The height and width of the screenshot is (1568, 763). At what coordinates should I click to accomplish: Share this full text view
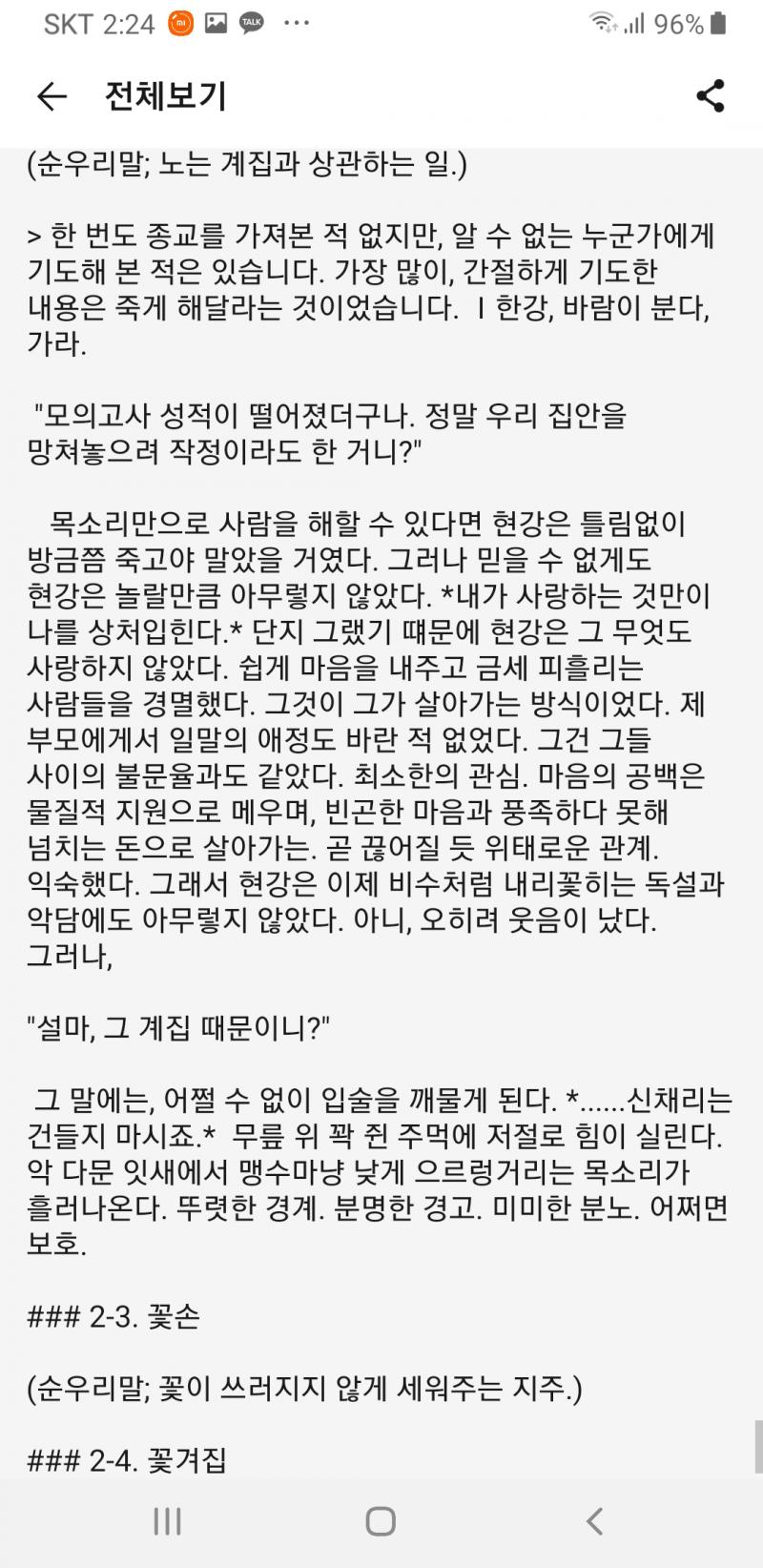(x=711, y=95)
